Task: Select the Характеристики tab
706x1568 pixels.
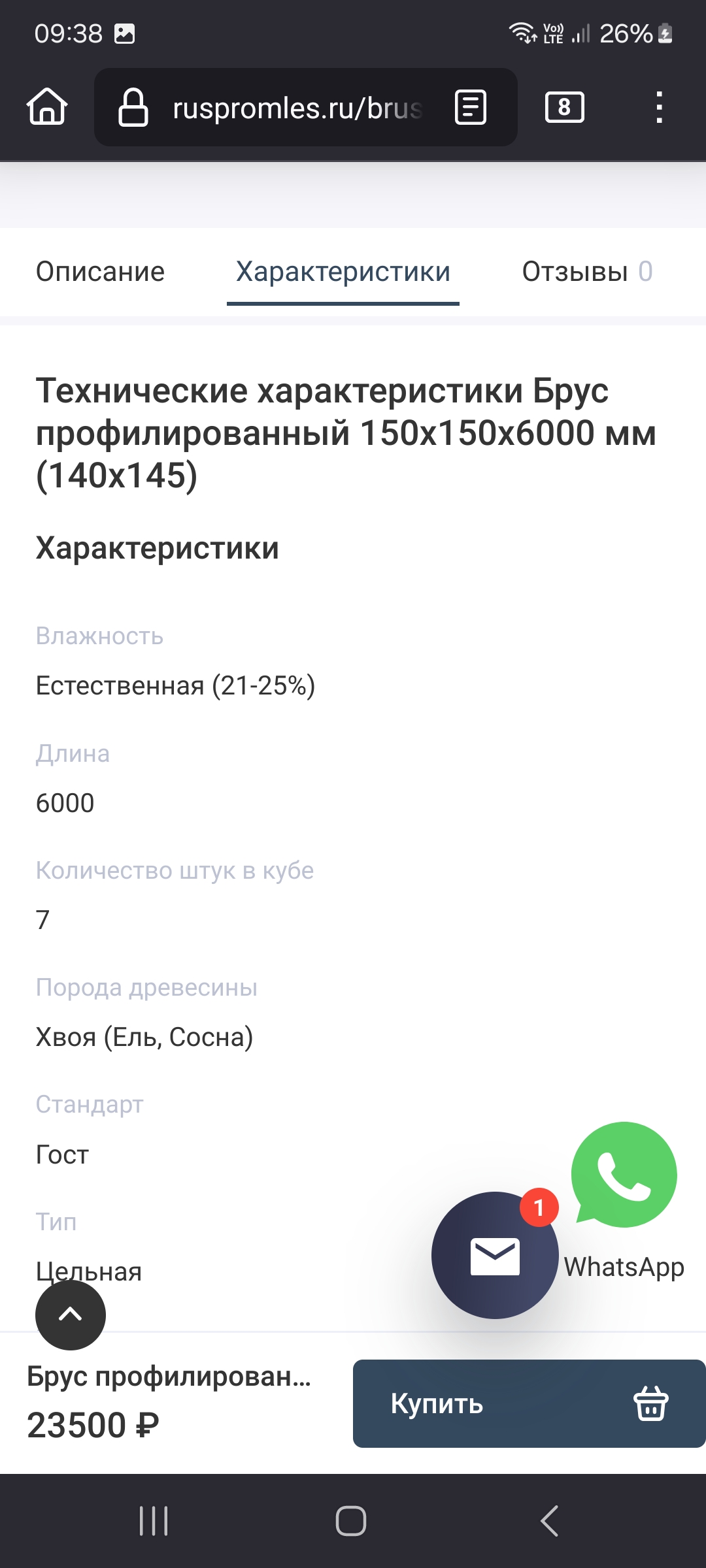Action: [343, 272]
